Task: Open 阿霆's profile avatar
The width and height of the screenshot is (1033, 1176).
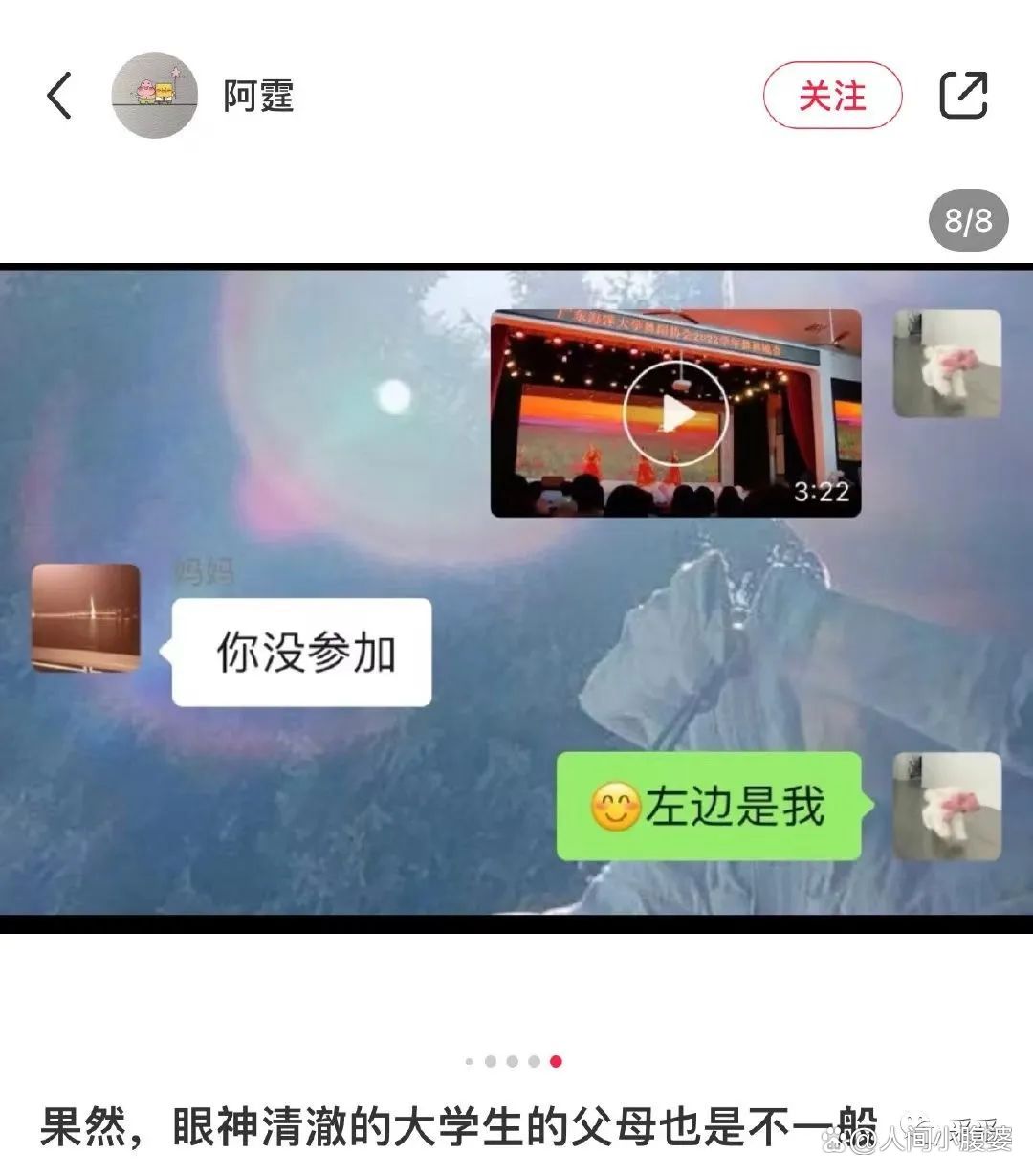Action: click(x=154, y=96)
